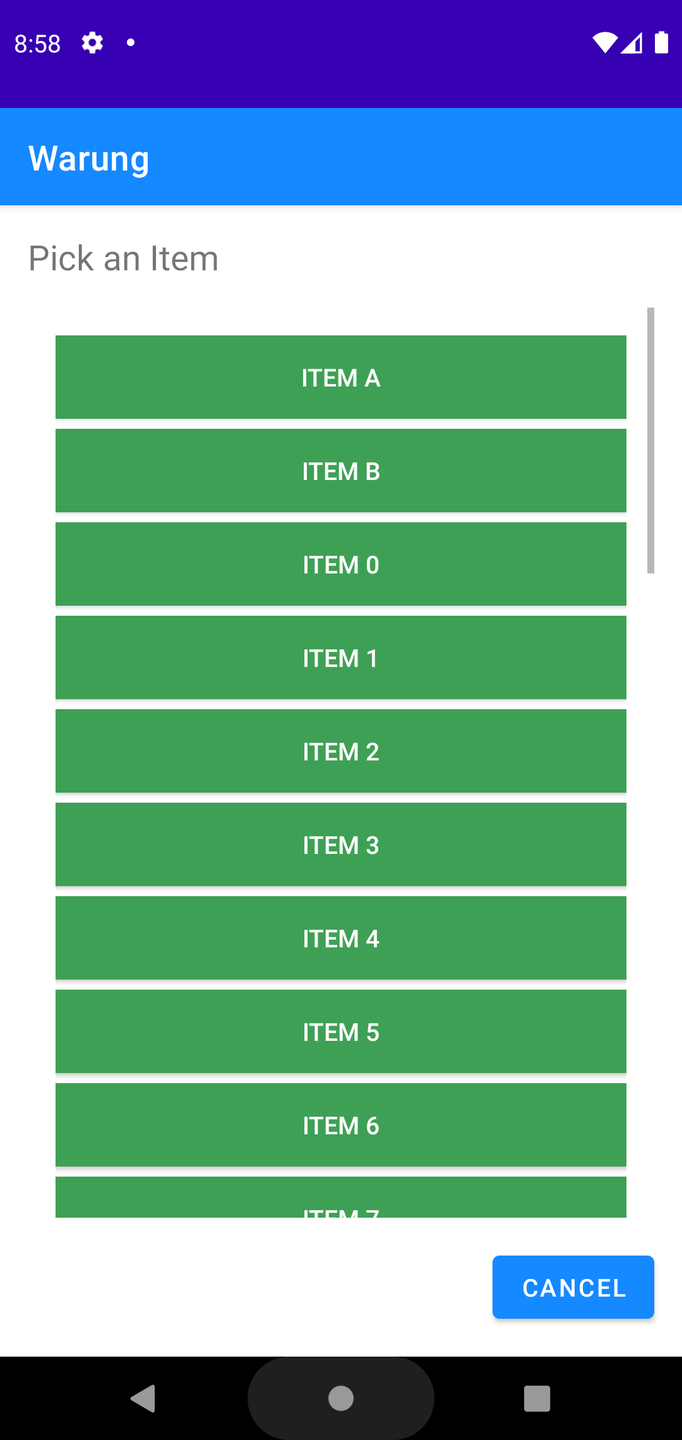Pick the ITEM 4 option
Image resolution: width=682 pixels, height=1440 pixels.
coord(340,938)
